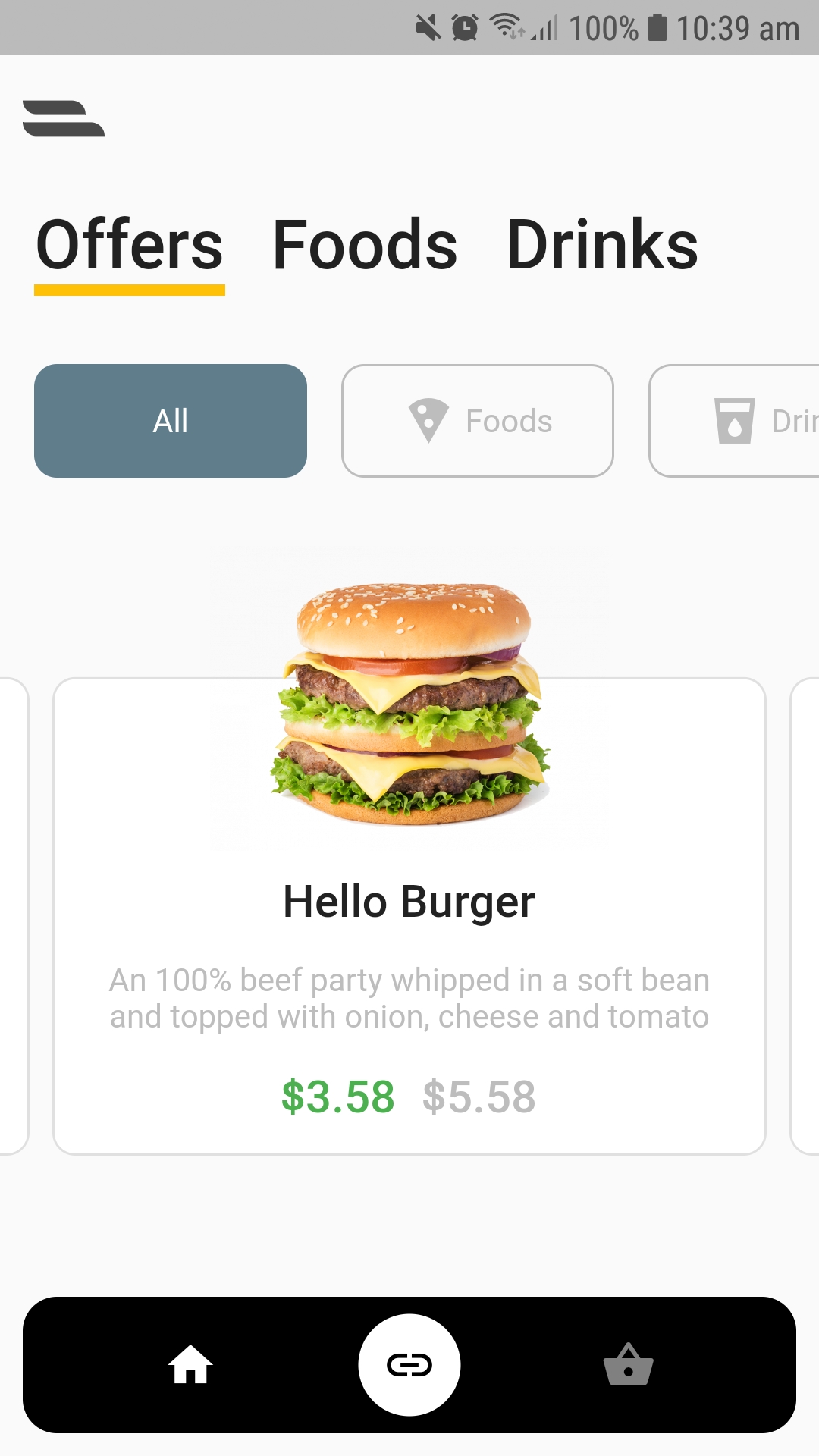Filter offers by Foods chip
Viewport: 819px width, 1456px height.
tap(478, 421)
